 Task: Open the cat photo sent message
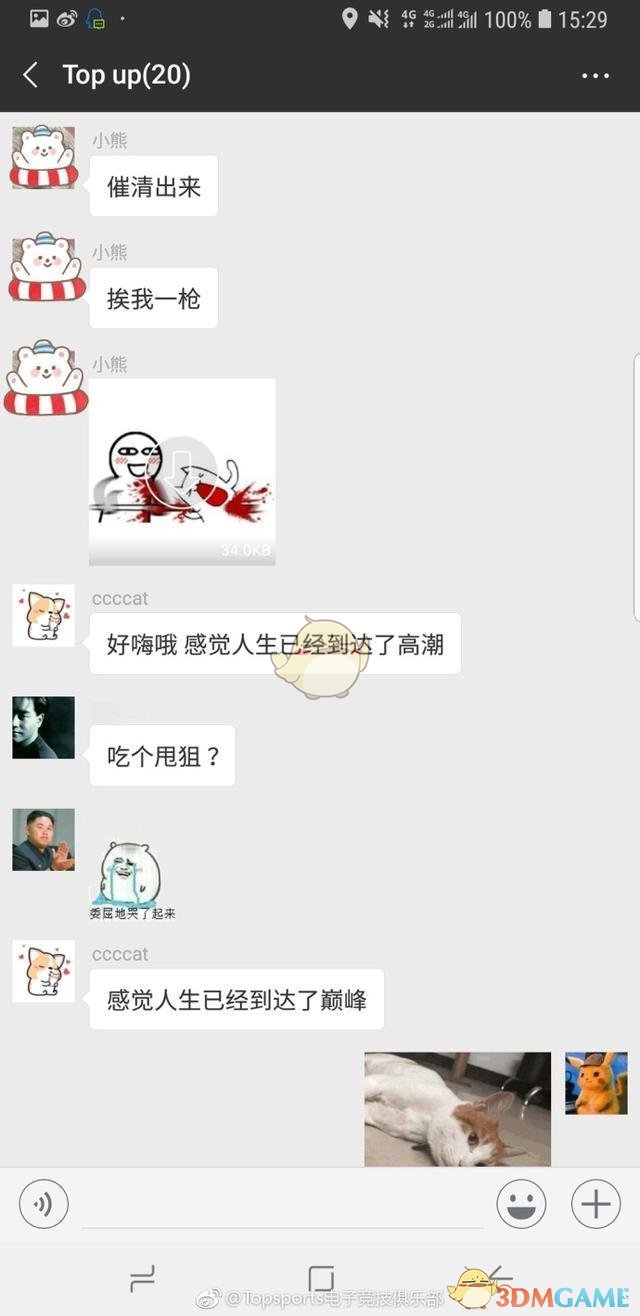457,1108
